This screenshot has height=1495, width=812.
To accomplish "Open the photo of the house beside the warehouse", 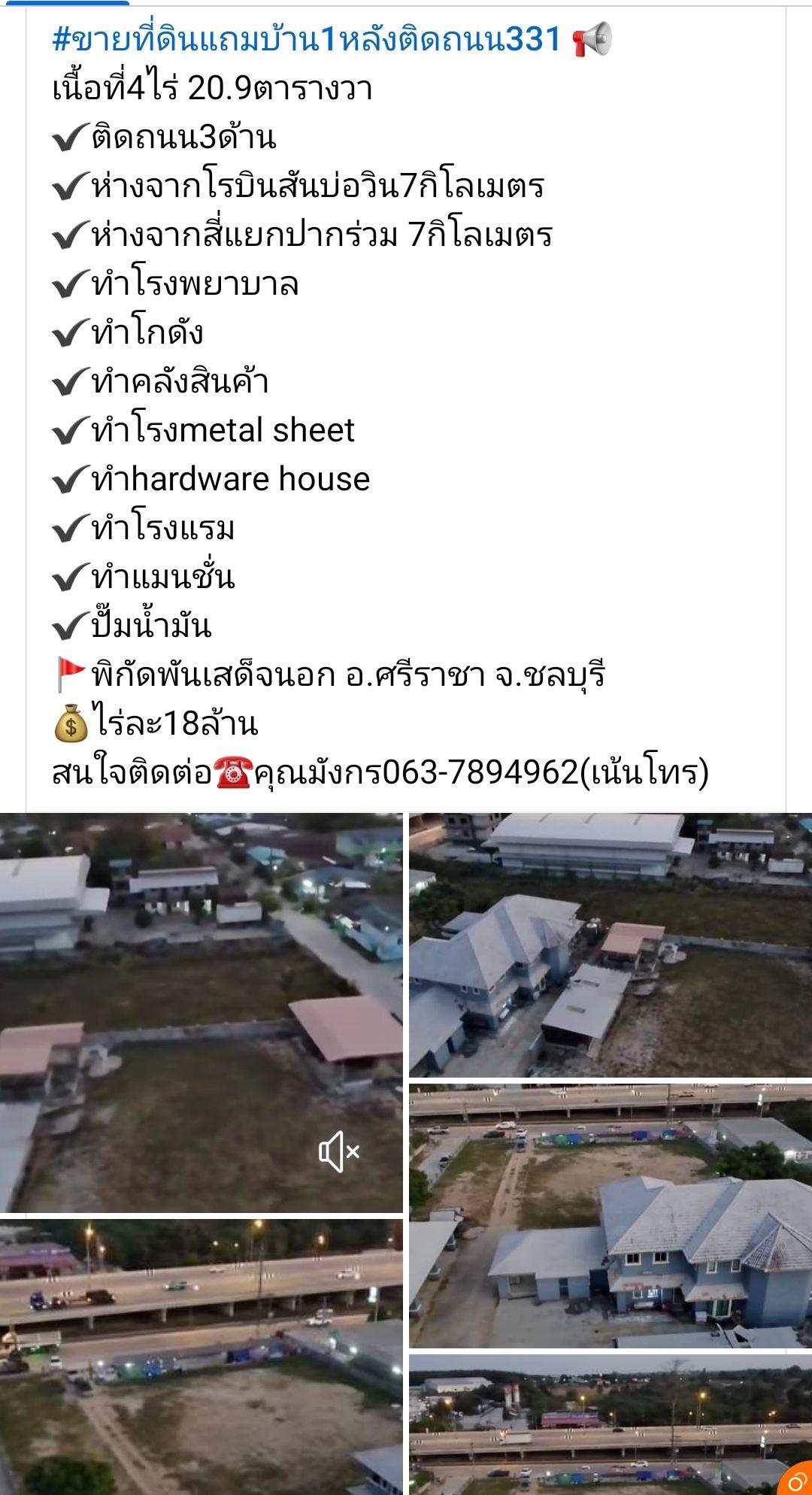I will [x=611, y=945].
